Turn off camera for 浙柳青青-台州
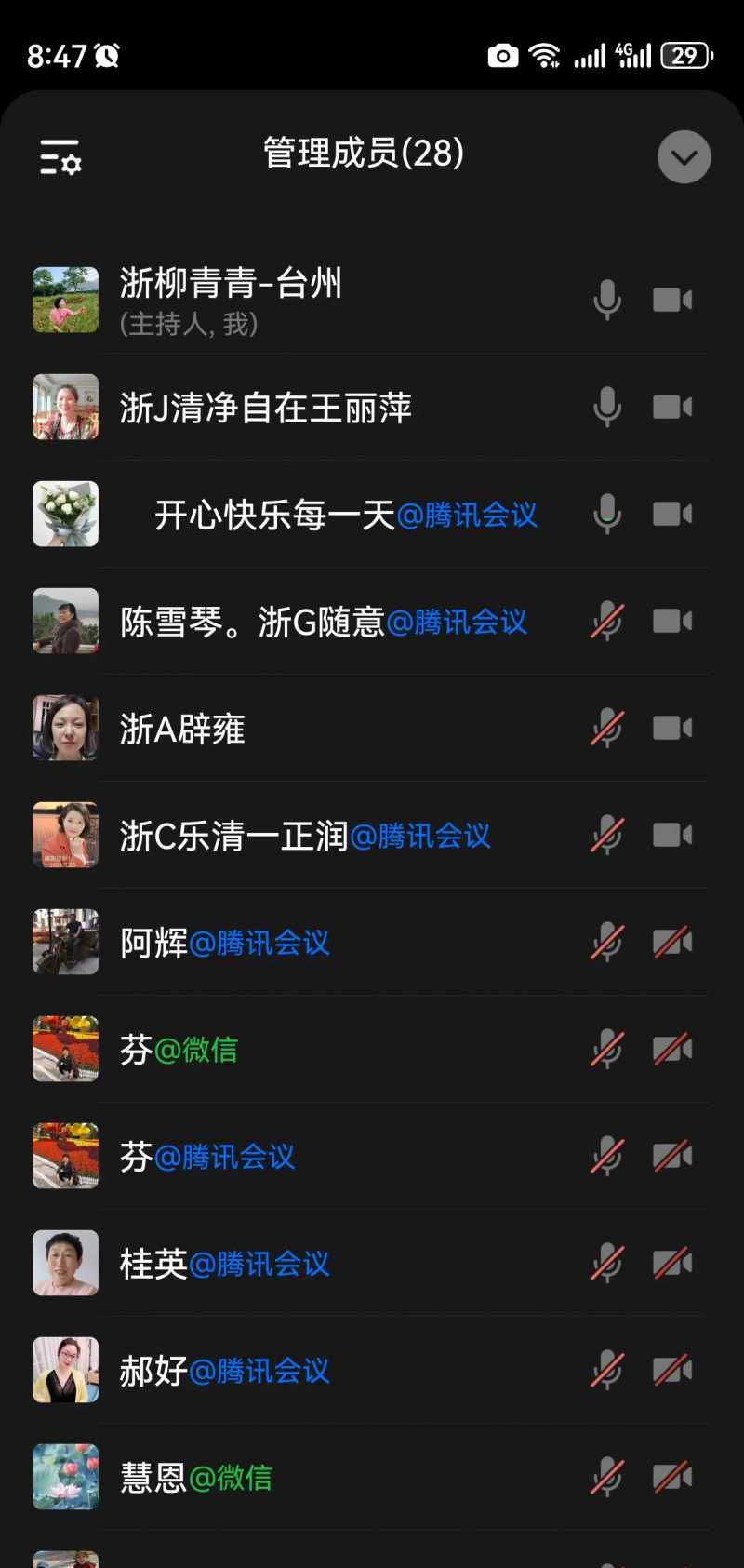Image resolution: width=744 pixels, height=1568 pixels. pos(672,301)
